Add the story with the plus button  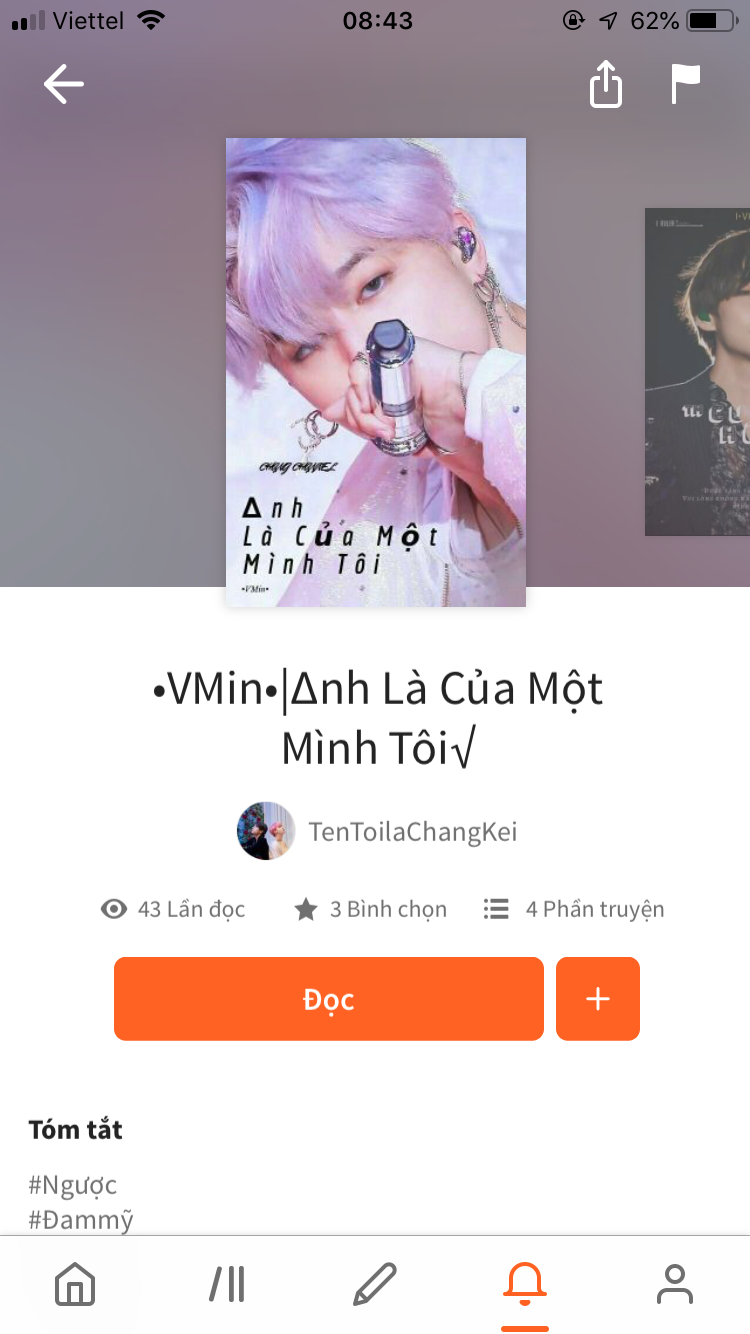pyautogui.click(x=598, y=999)
